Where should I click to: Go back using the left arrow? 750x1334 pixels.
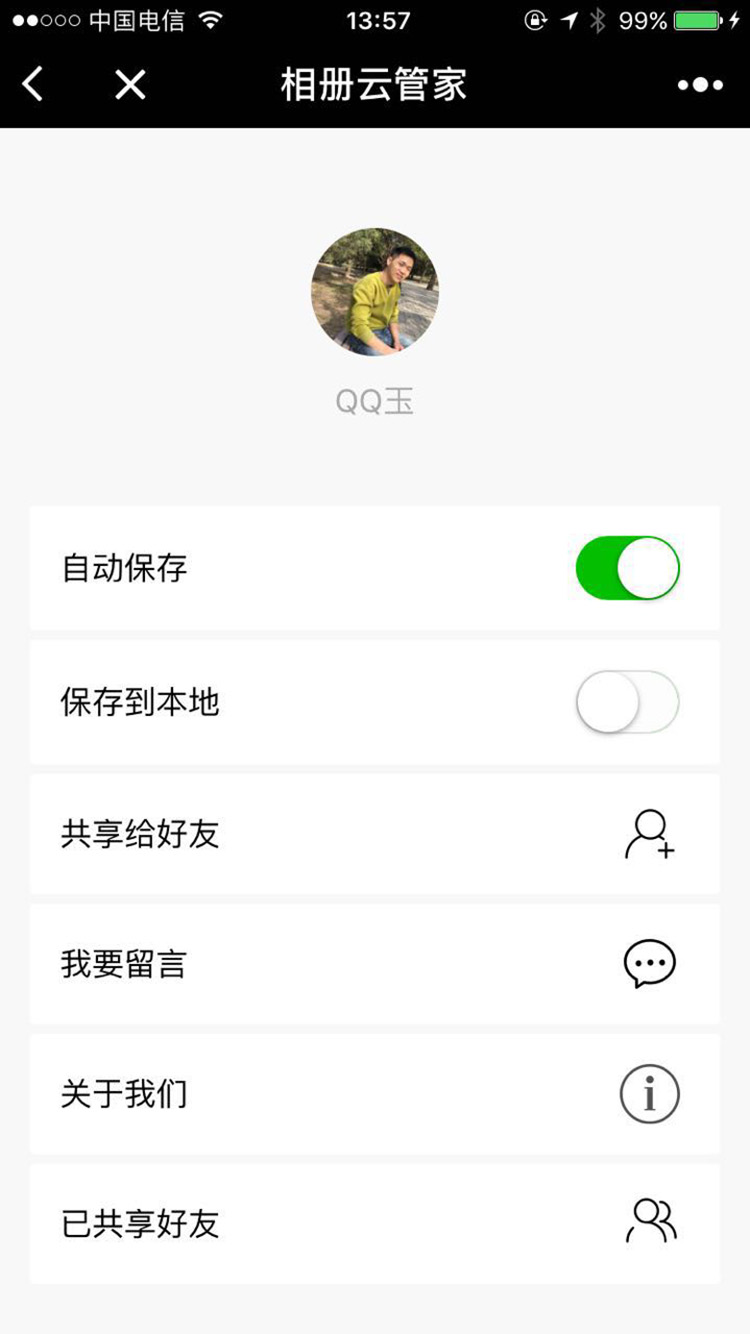[33, 85]
